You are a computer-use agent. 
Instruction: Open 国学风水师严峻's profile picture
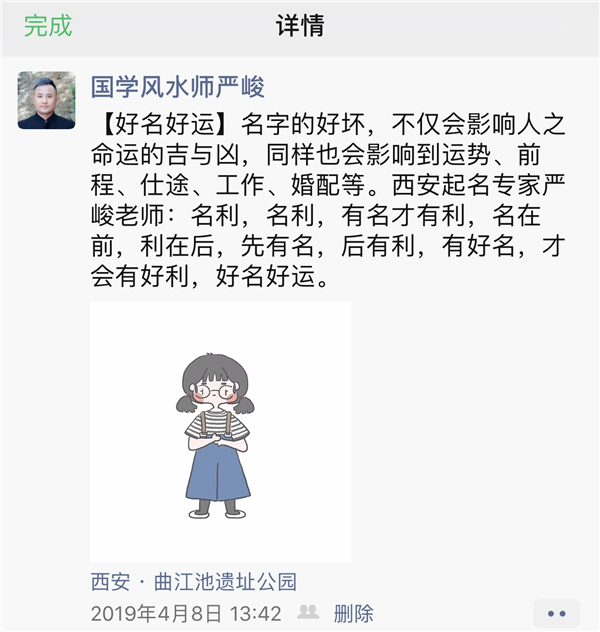click(46, 100)
